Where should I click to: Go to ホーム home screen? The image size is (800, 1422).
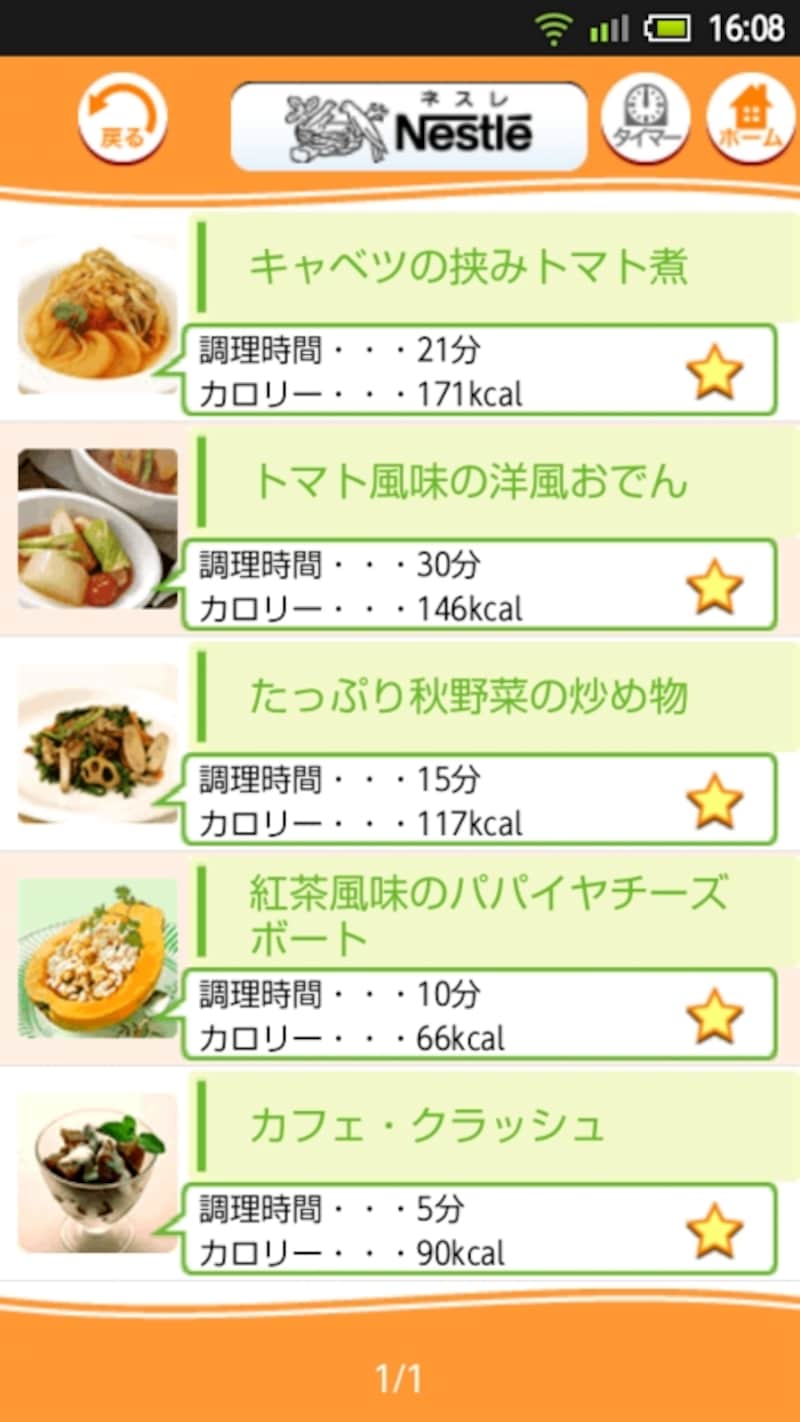click(751, 118)
